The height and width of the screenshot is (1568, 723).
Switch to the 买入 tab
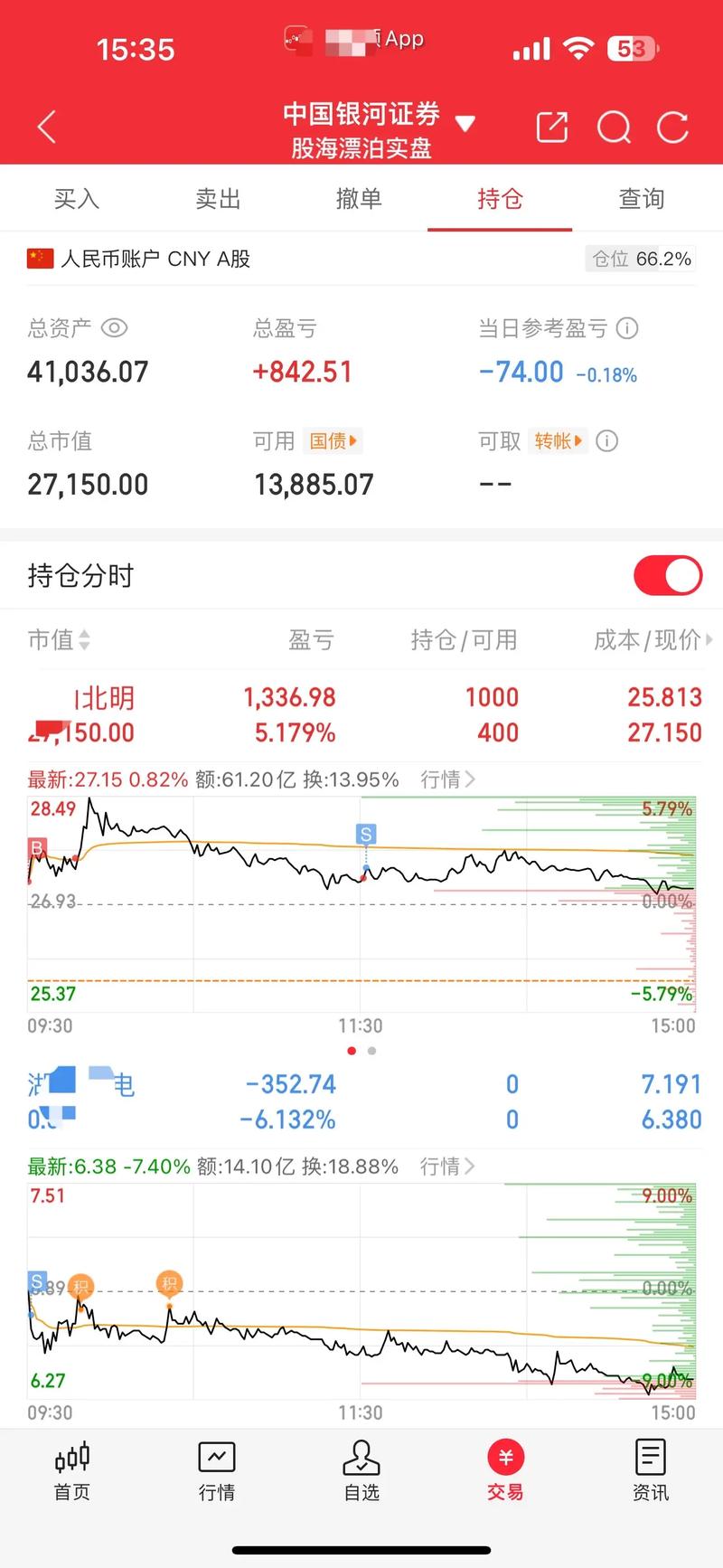[76, 199]
